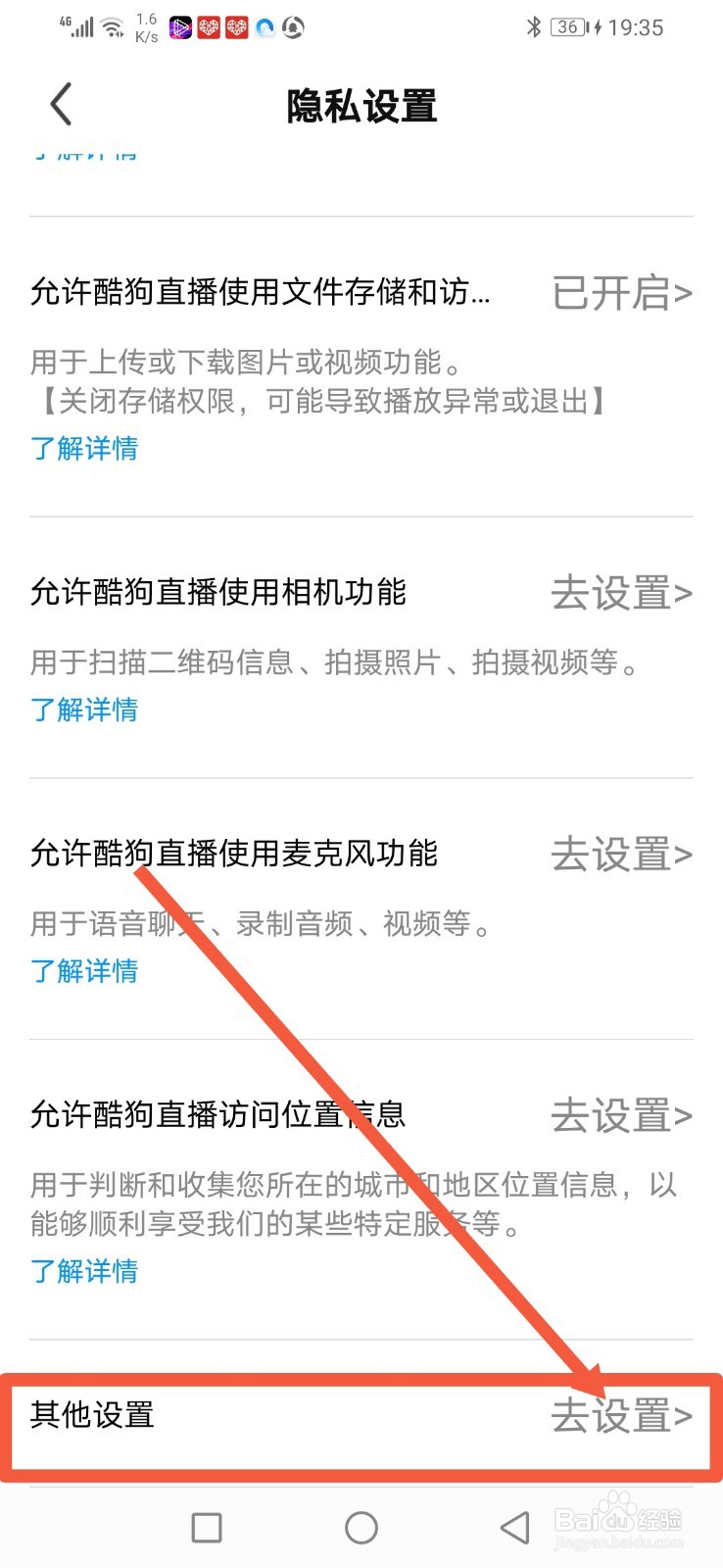
Task: Open 了解详情 under camera permission
Action: [x=84, y=710]
